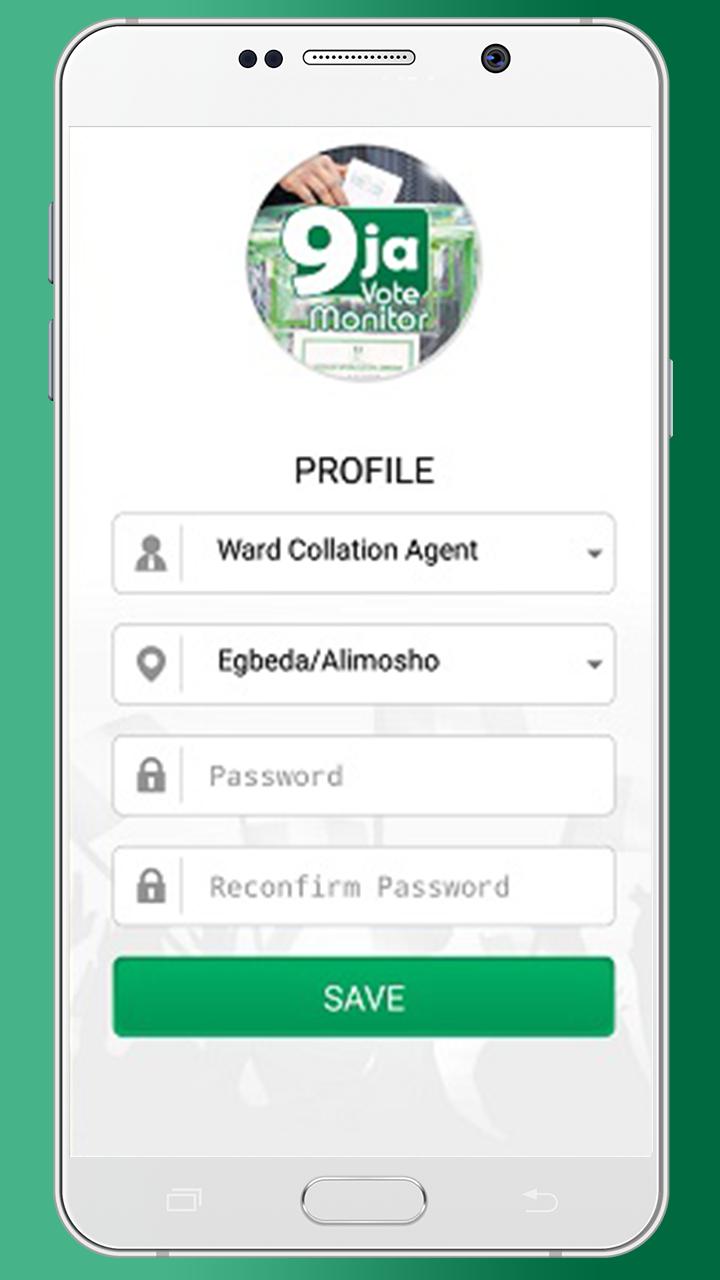720x1280 pixels.
Task: Click the person icon beside Ward Collation Agent
Action: pos(151,552)
